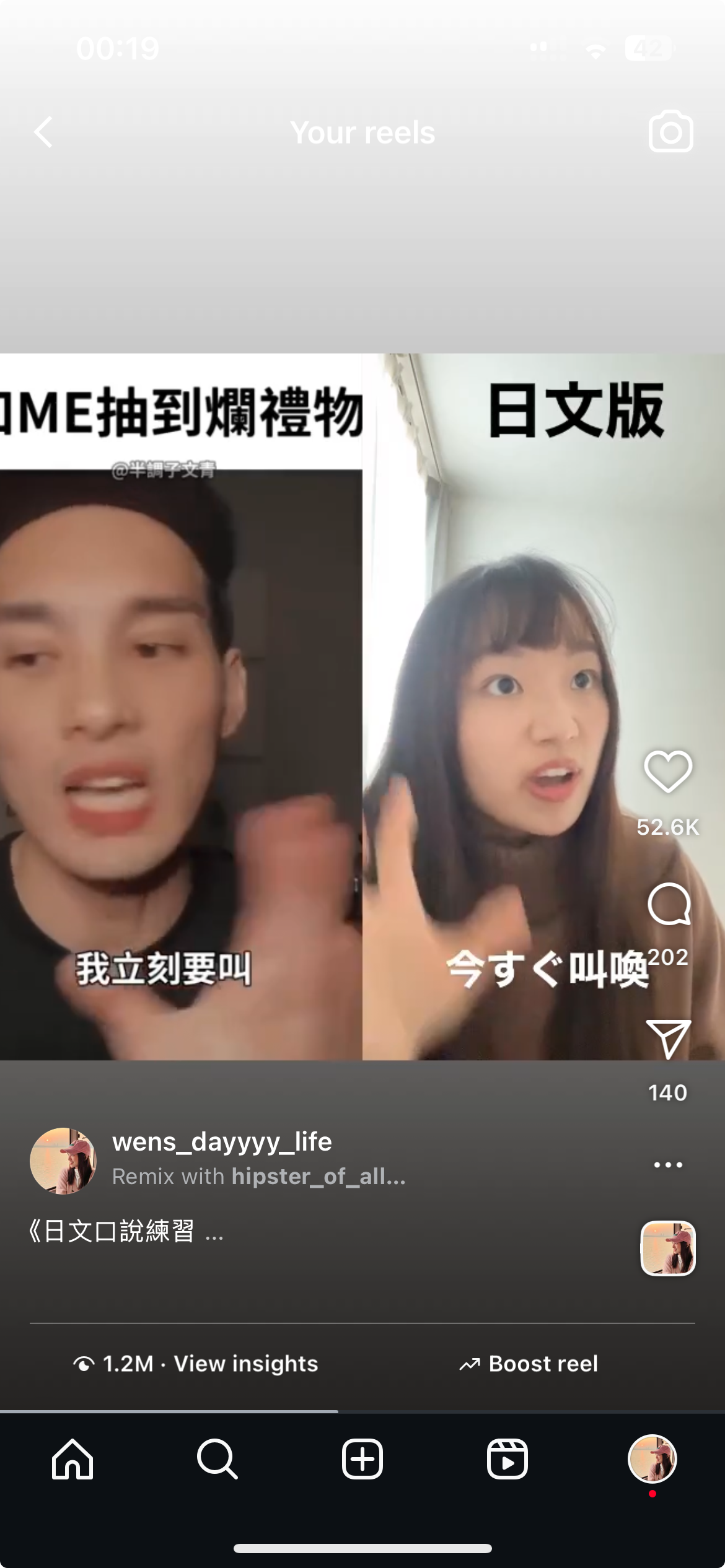Share this reel via the send icon

(668, 1039)
